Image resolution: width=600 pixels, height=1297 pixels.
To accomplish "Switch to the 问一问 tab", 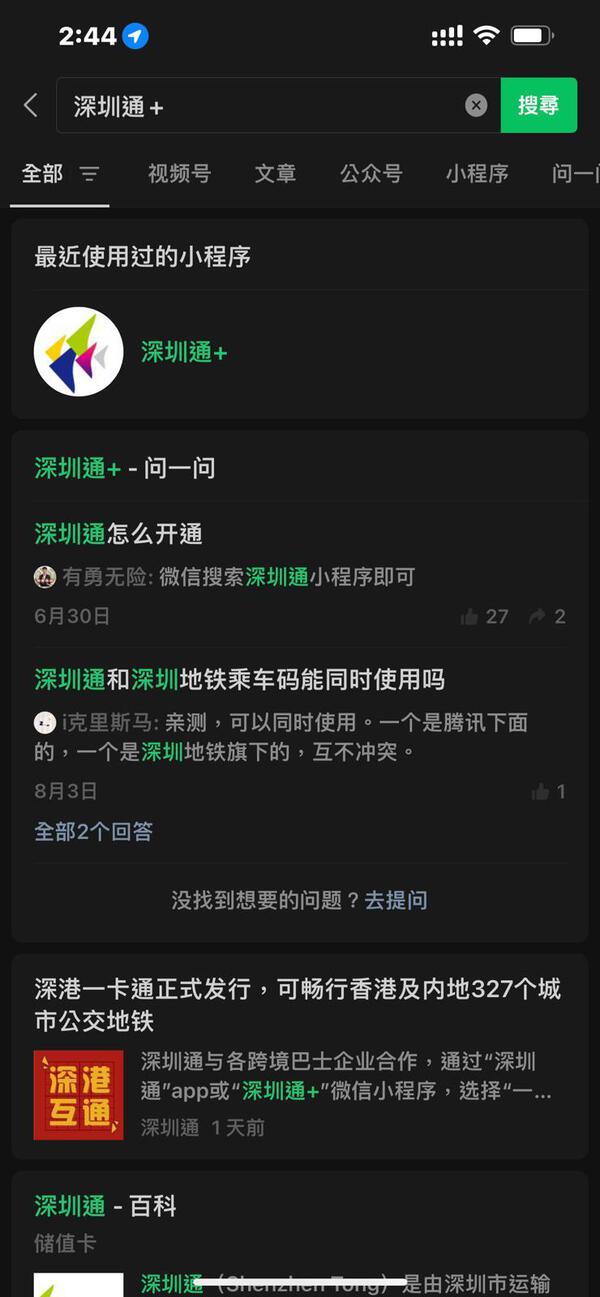I will click(x=574, y=174).
